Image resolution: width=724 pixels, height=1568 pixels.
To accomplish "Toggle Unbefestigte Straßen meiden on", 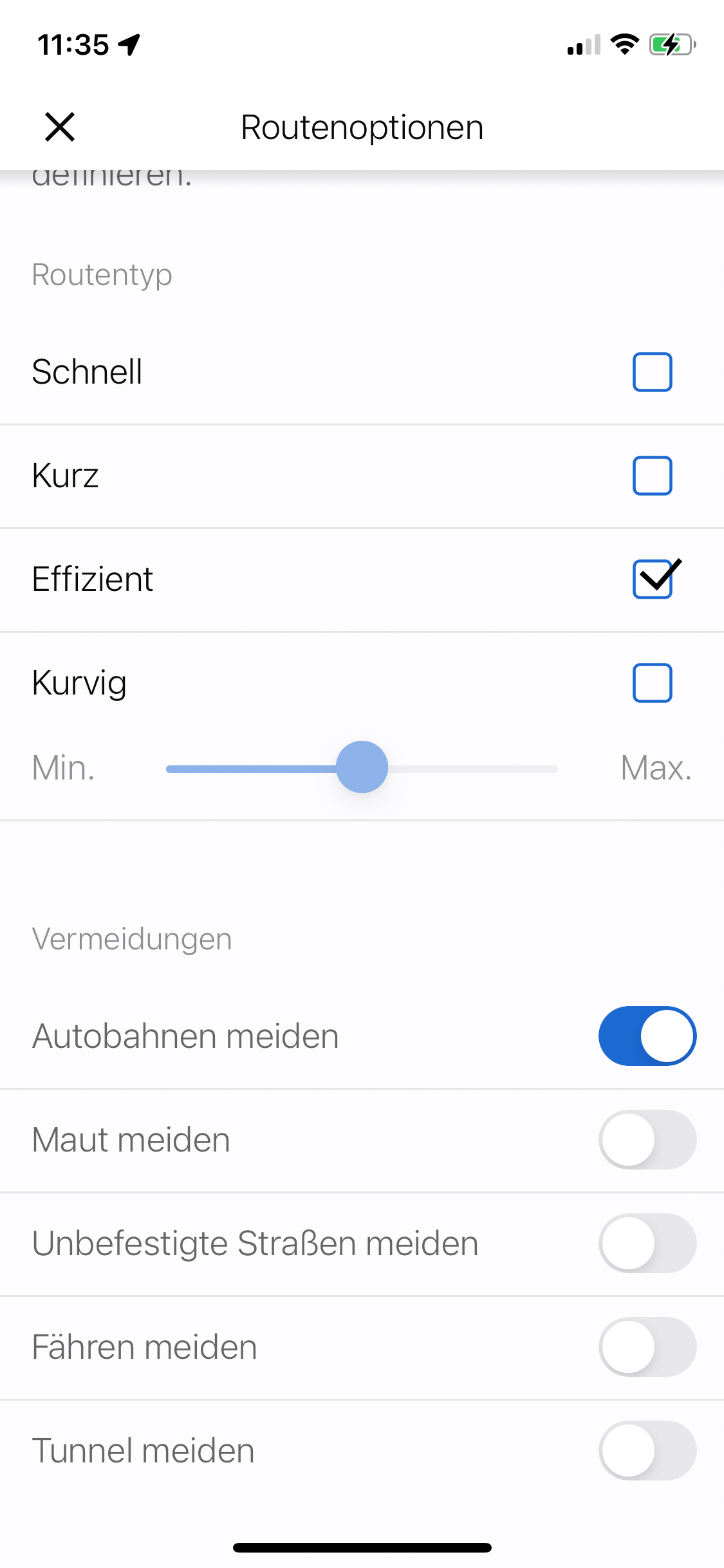I will pyautogui.click(x=647, y=1244).
